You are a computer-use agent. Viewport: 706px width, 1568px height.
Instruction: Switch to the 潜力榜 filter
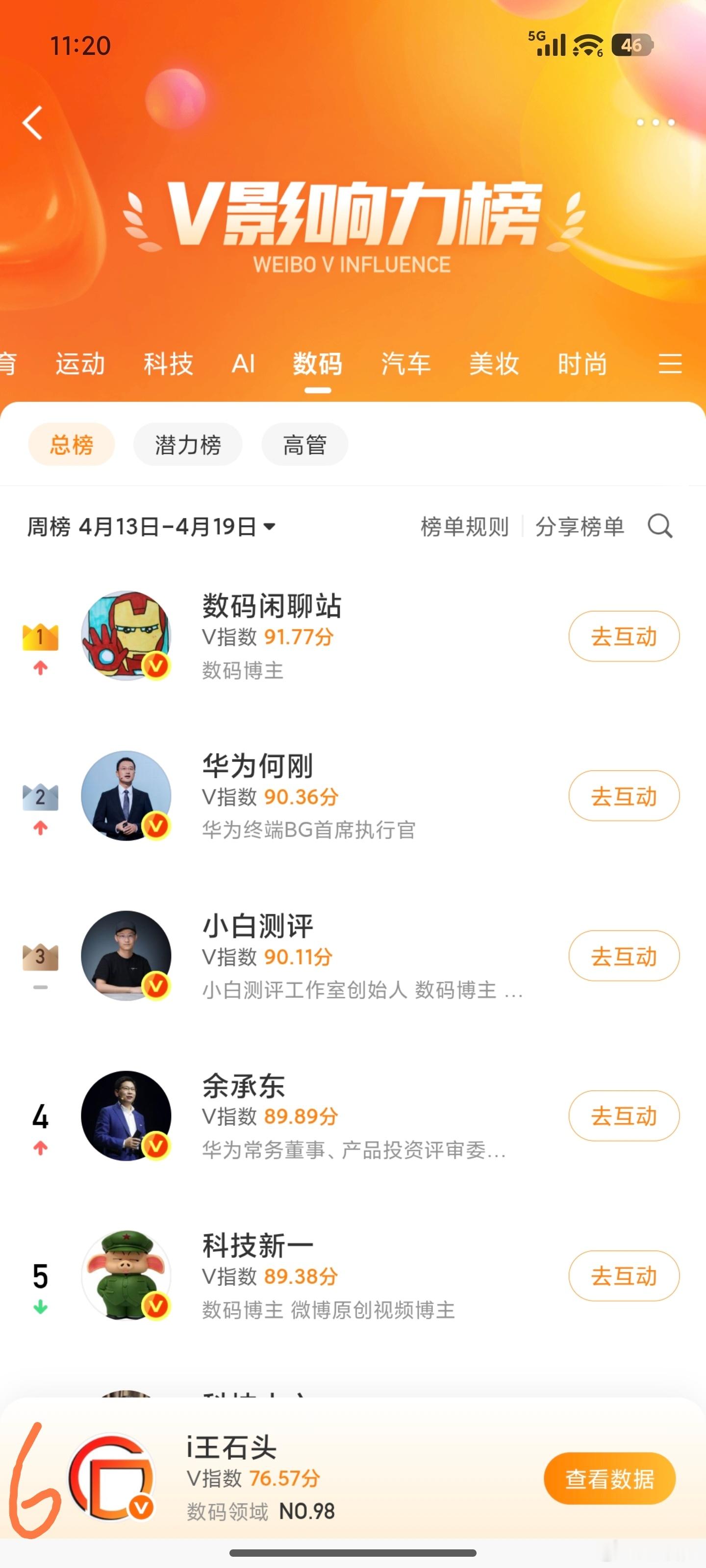point(187,444)
